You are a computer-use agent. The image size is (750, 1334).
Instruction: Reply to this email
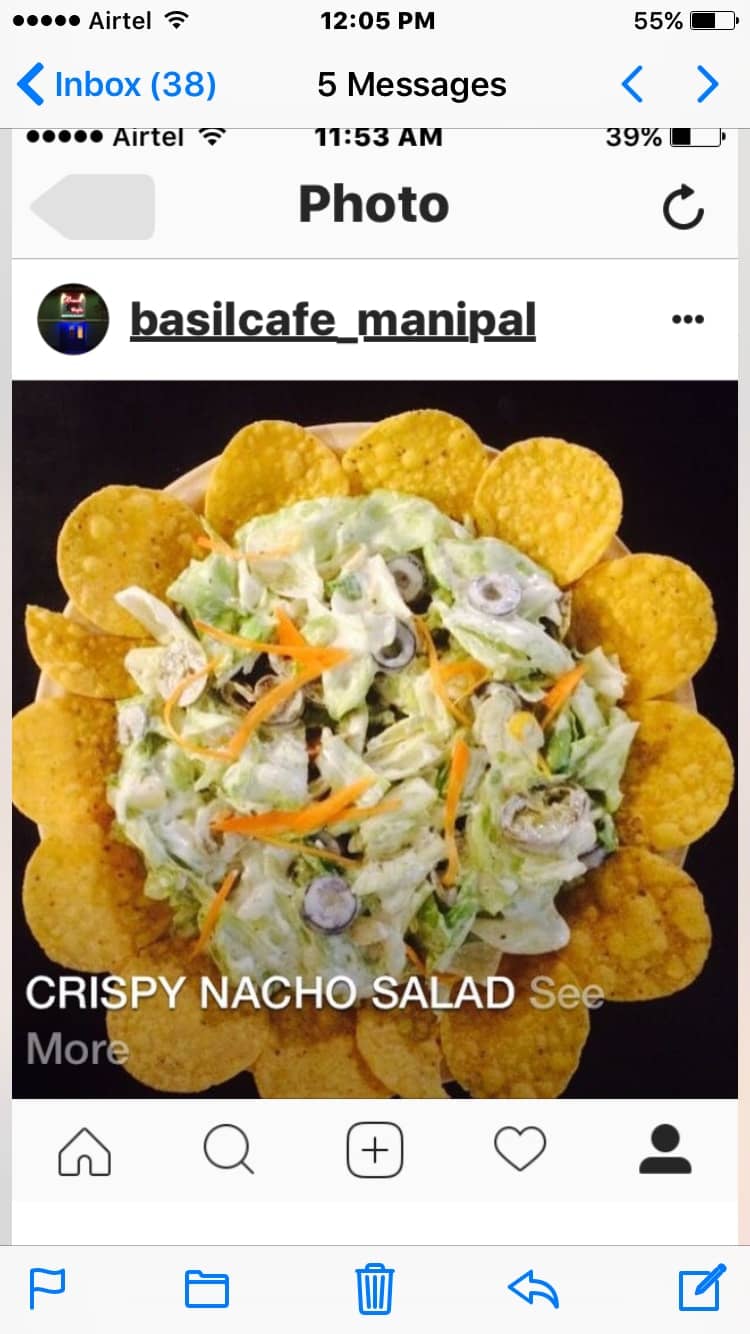click(x=533, y=1289)
